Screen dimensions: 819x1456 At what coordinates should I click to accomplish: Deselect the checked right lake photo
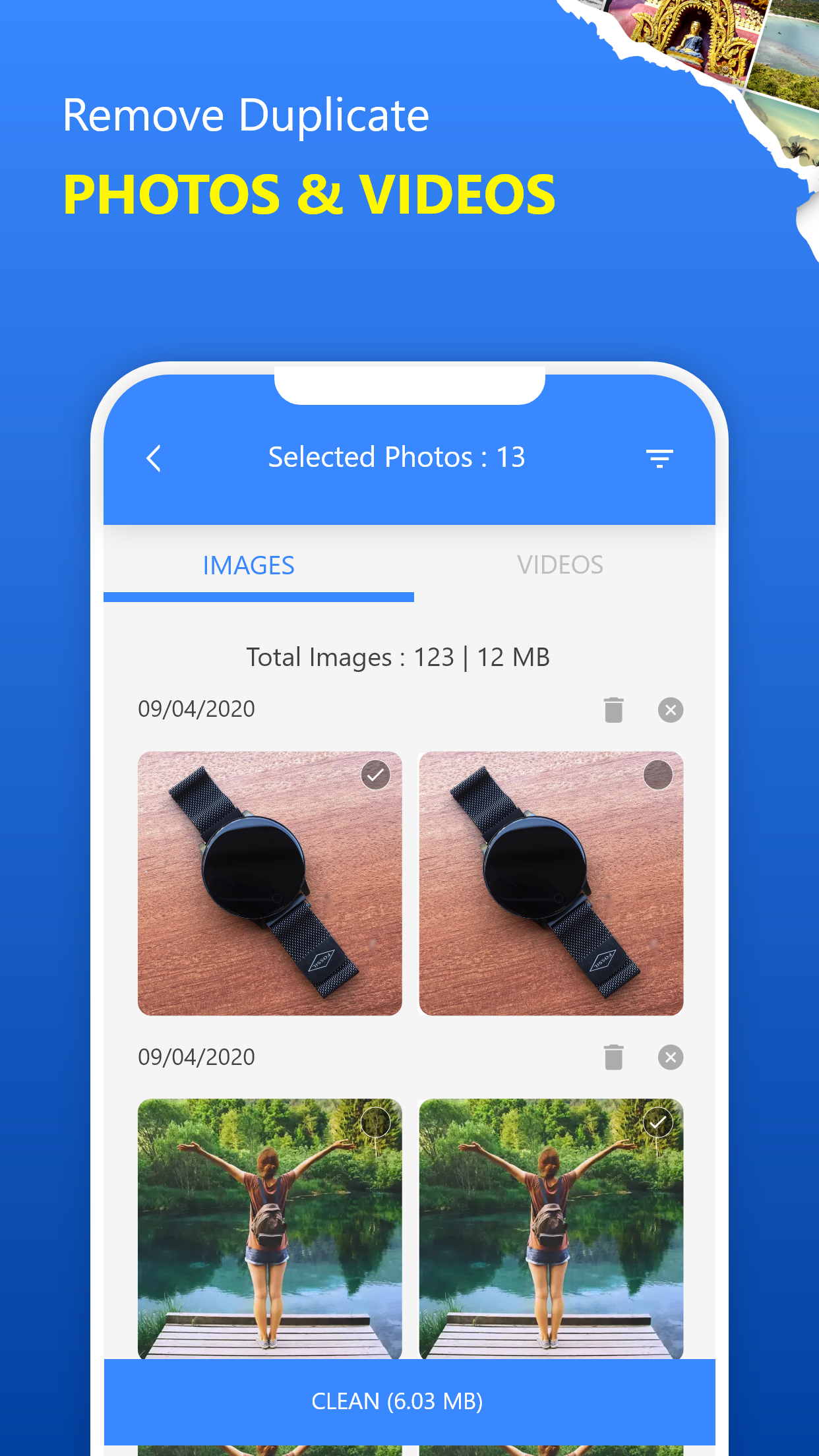coord(657,1123)
